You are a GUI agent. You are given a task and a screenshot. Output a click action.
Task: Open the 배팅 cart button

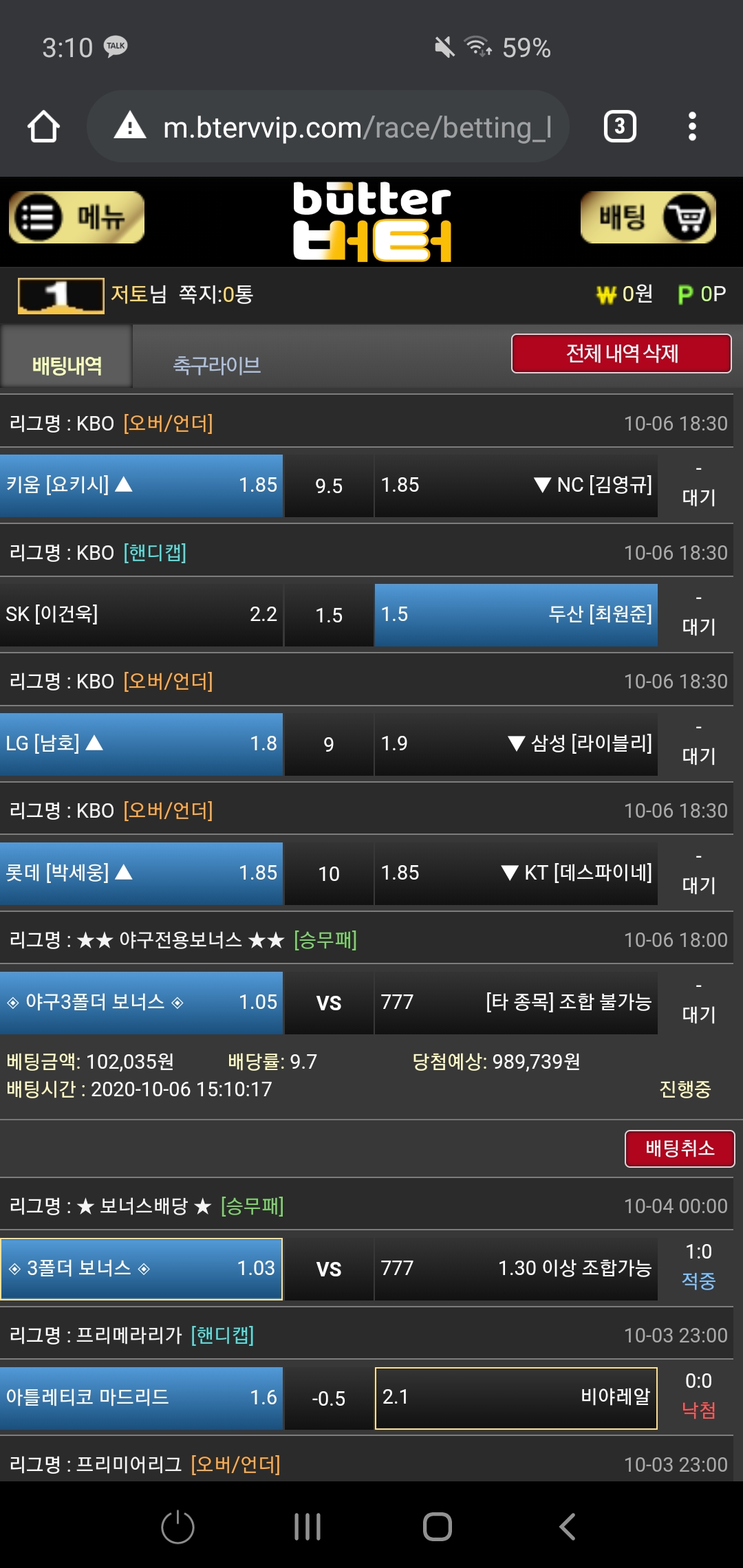(648, 217)
